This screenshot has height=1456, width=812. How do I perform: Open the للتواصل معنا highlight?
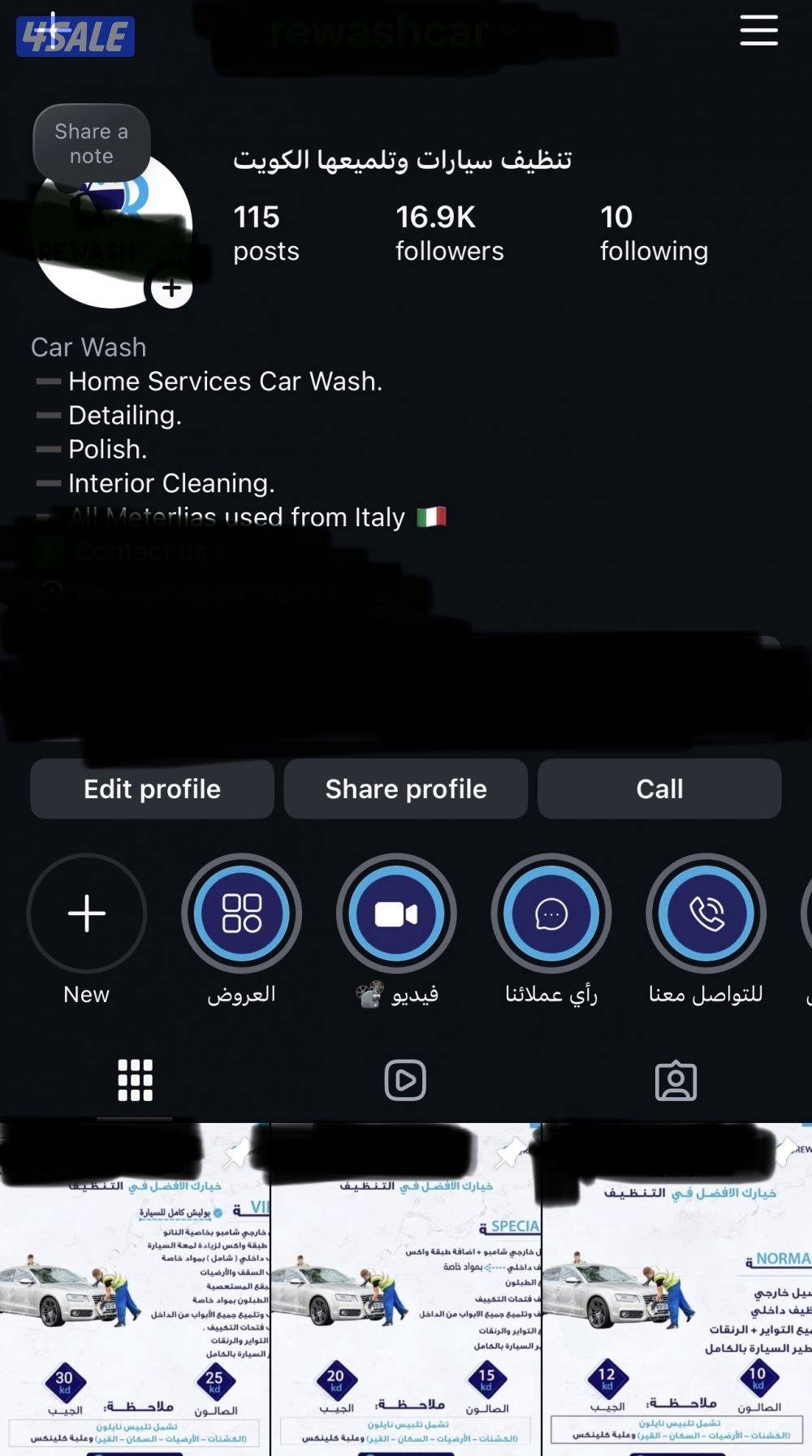click(x=706, y=914)
